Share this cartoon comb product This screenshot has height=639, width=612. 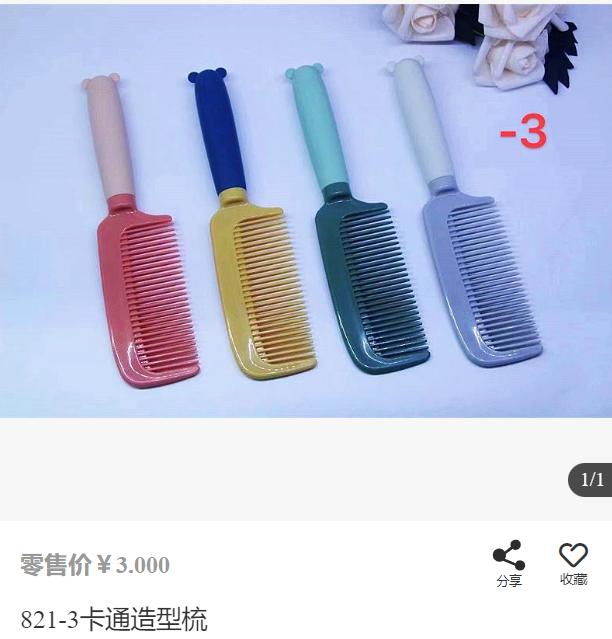(x=508, y=563)
